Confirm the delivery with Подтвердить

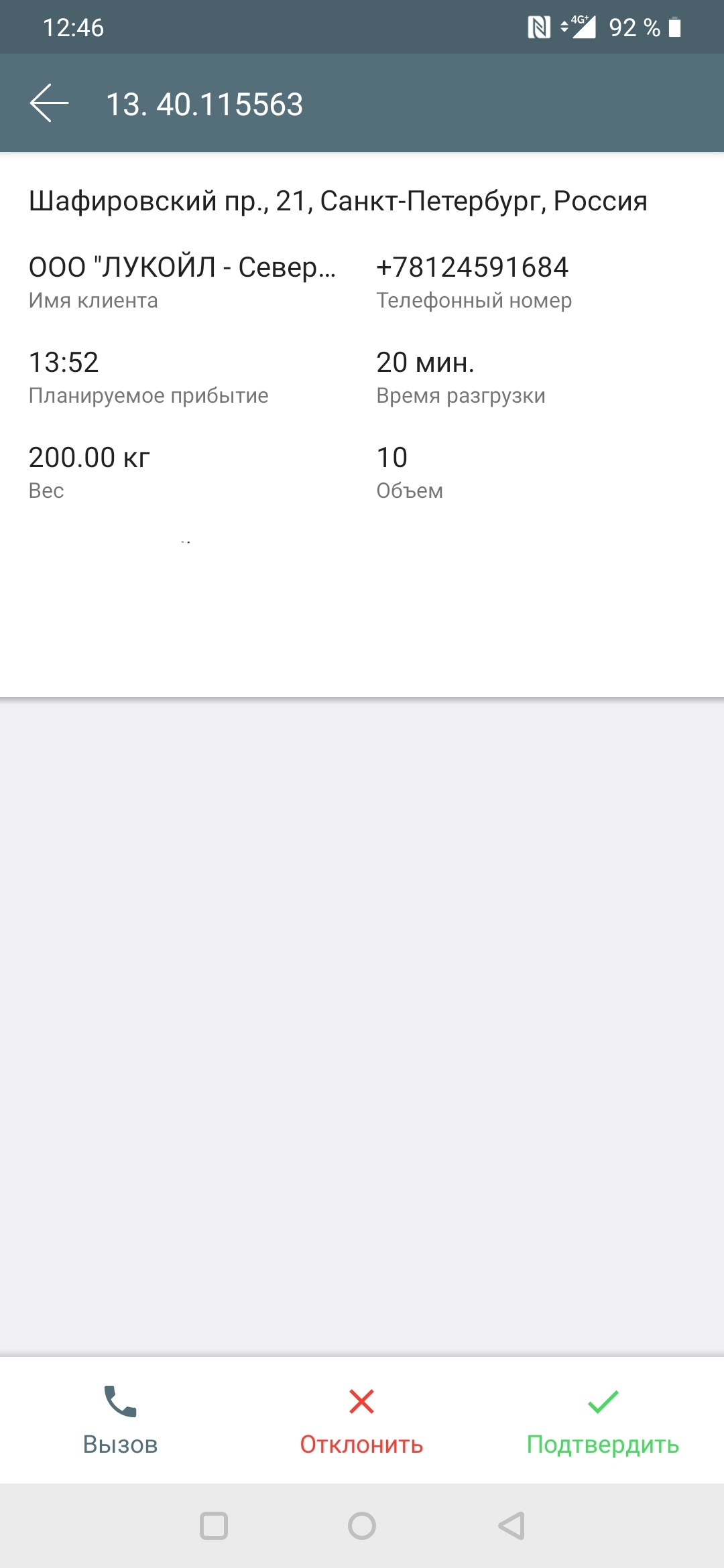point(603,1421)
